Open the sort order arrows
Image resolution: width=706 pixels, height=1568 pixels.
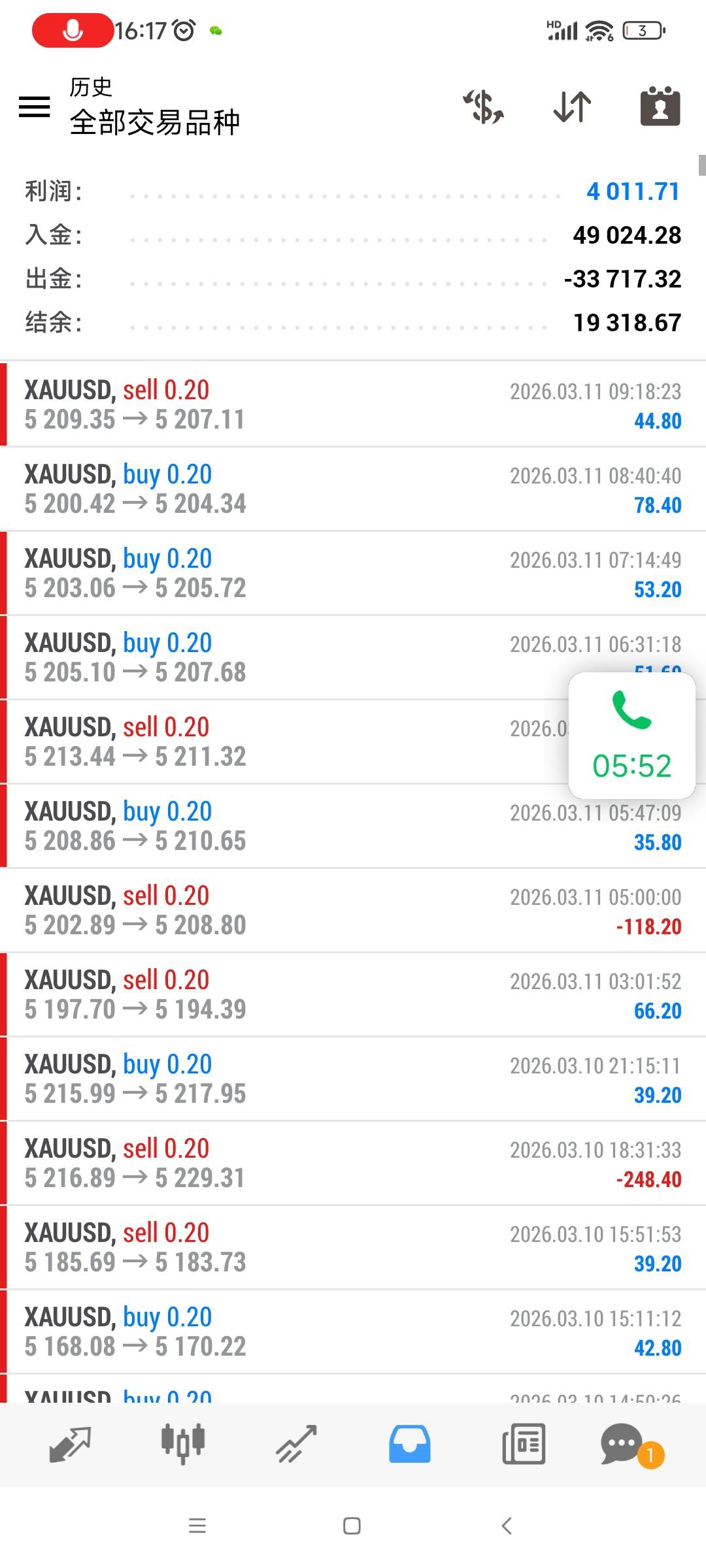[572, 106]
